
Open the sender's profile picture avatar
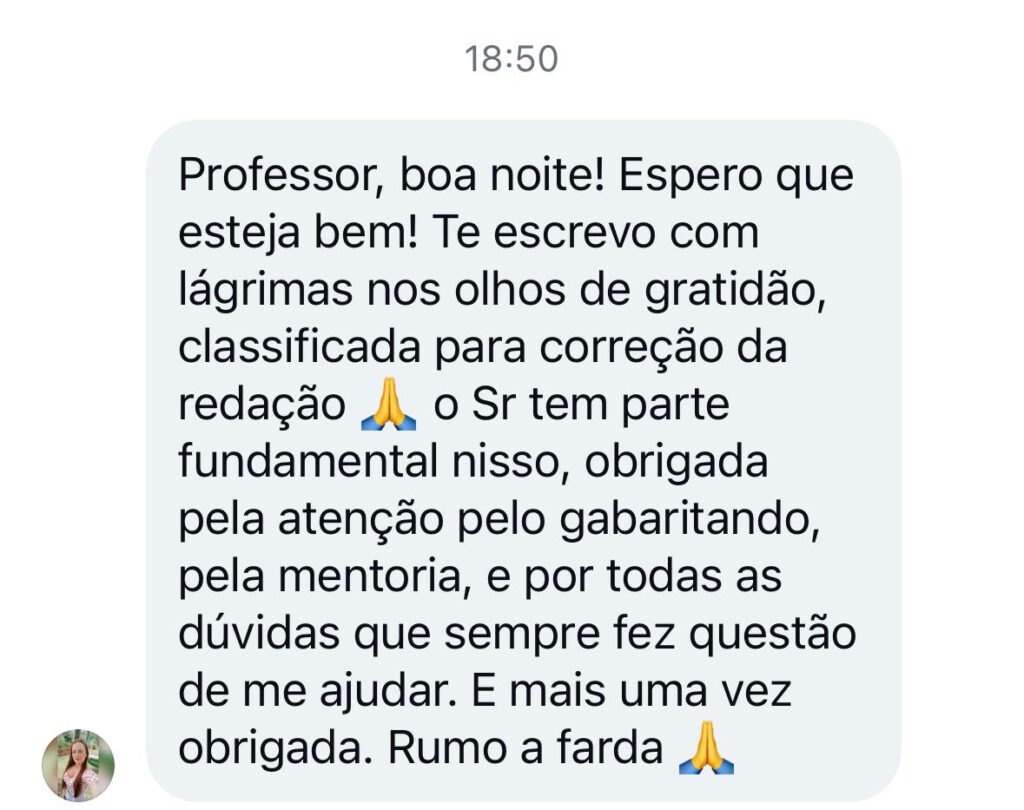pos(78,765)
